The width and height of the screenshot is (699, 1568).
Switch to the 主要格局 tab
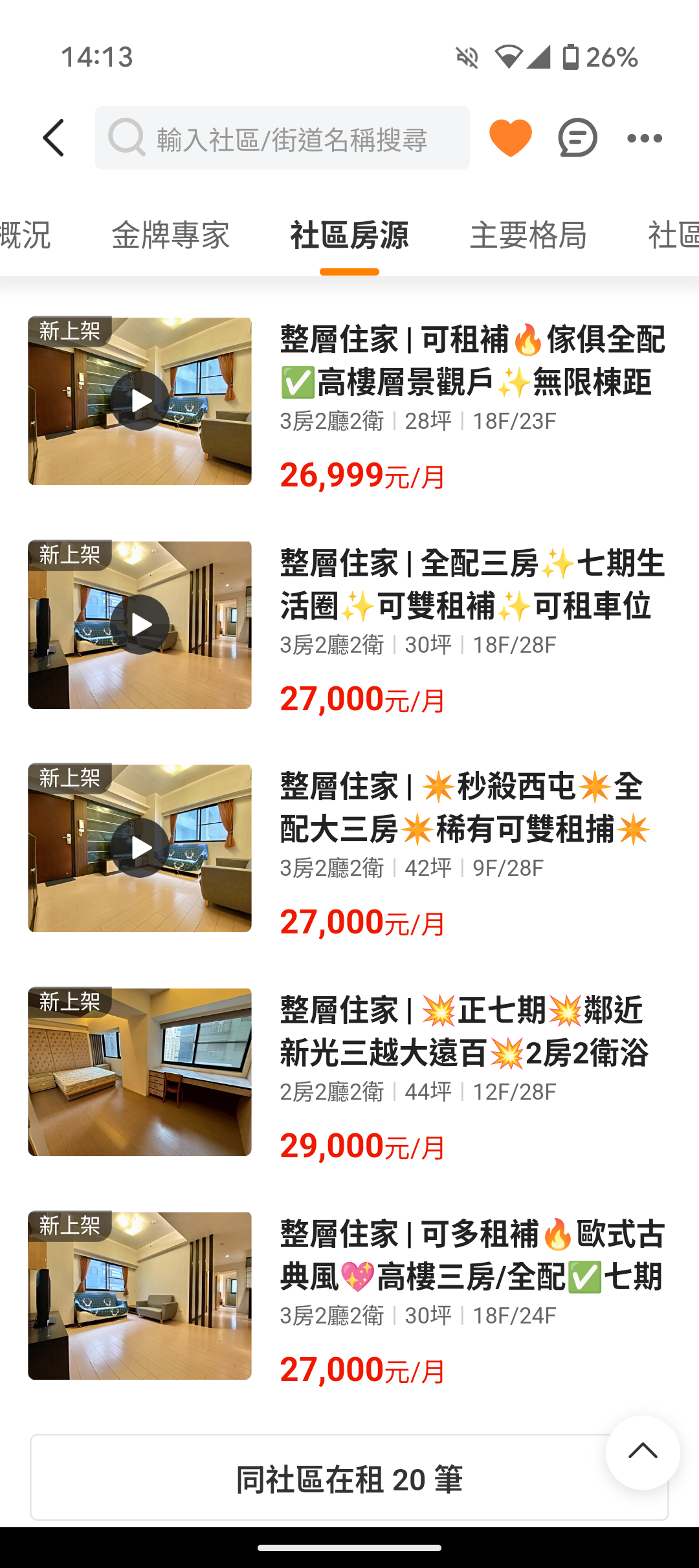528,235
